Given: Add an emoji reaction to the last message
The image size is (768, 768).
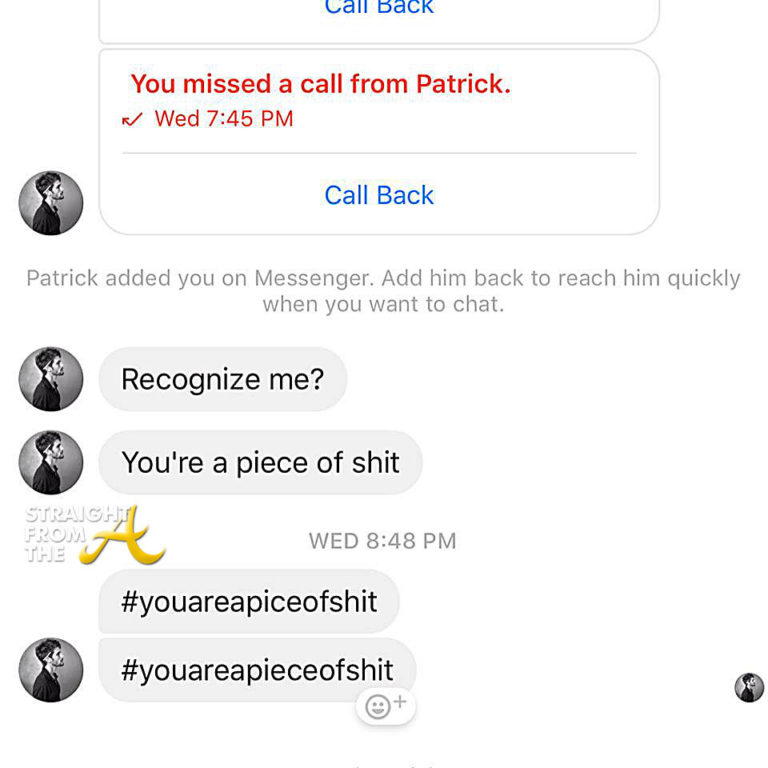Looking at the screenshot, I should tap(385, 706).
